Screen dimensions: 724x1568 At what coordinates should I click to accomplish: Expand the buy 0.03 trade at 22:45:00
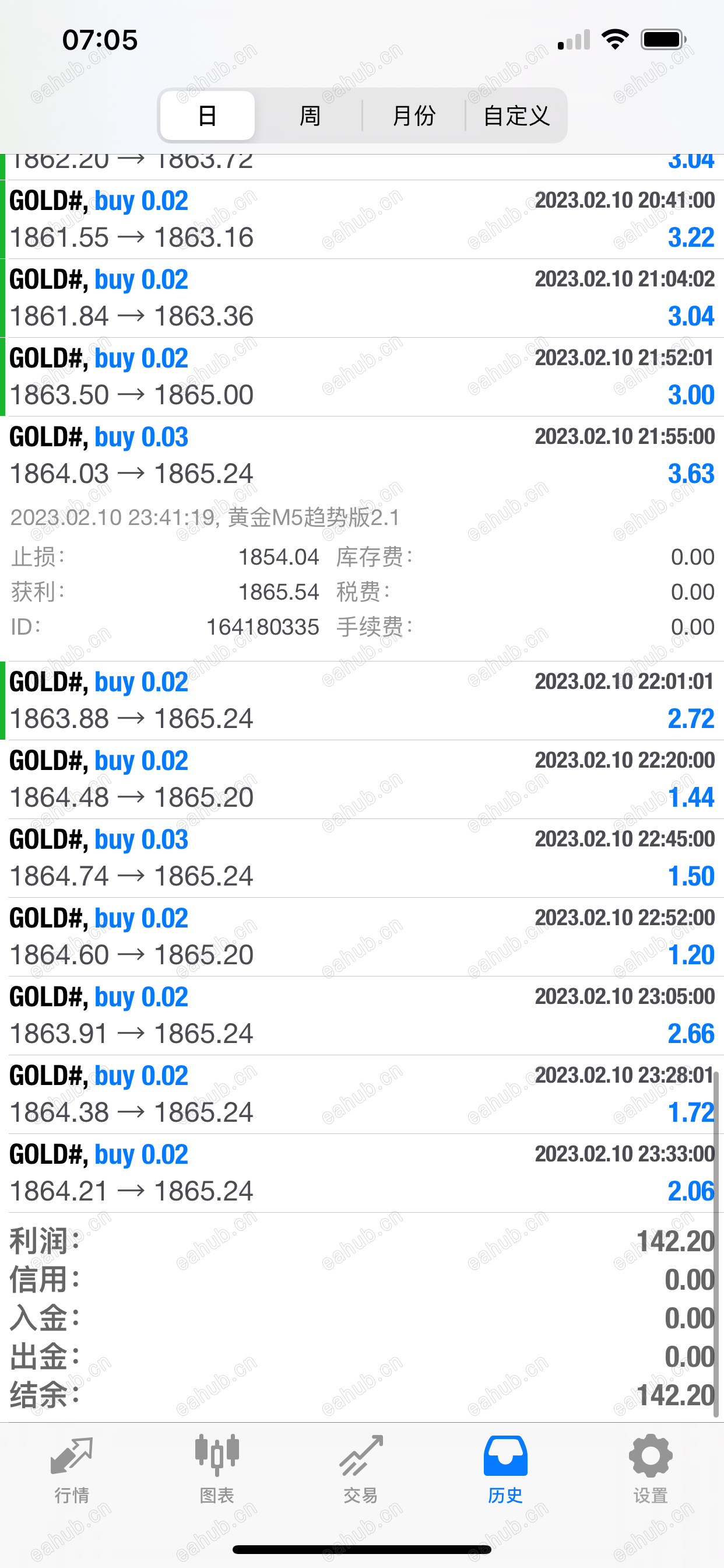[x=362, y=857]
